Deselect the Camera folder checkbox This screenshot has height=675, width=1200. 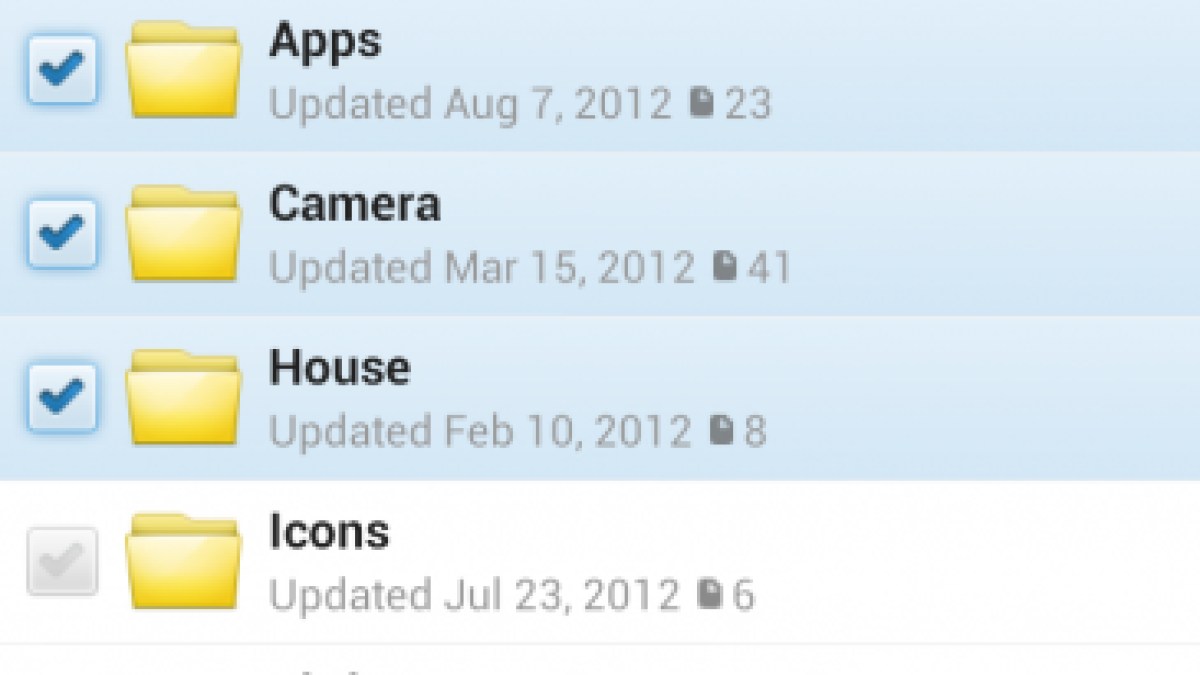(x=62, y=234)
